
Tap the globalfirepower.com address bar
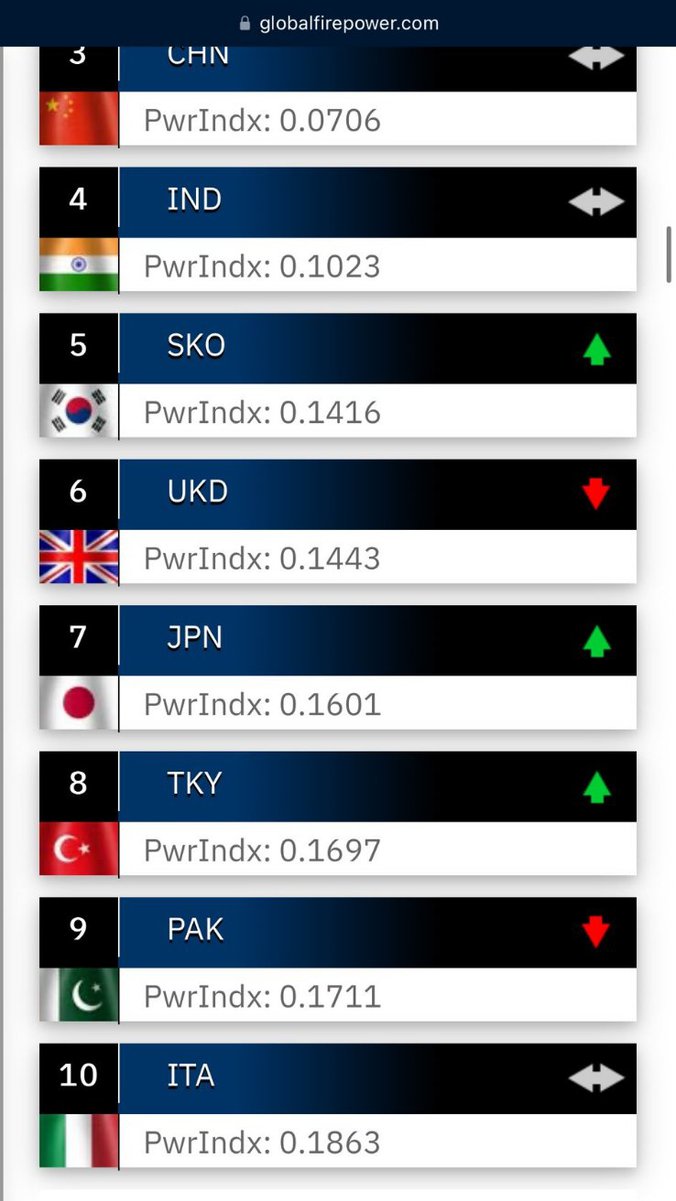(x=338, y=23)
